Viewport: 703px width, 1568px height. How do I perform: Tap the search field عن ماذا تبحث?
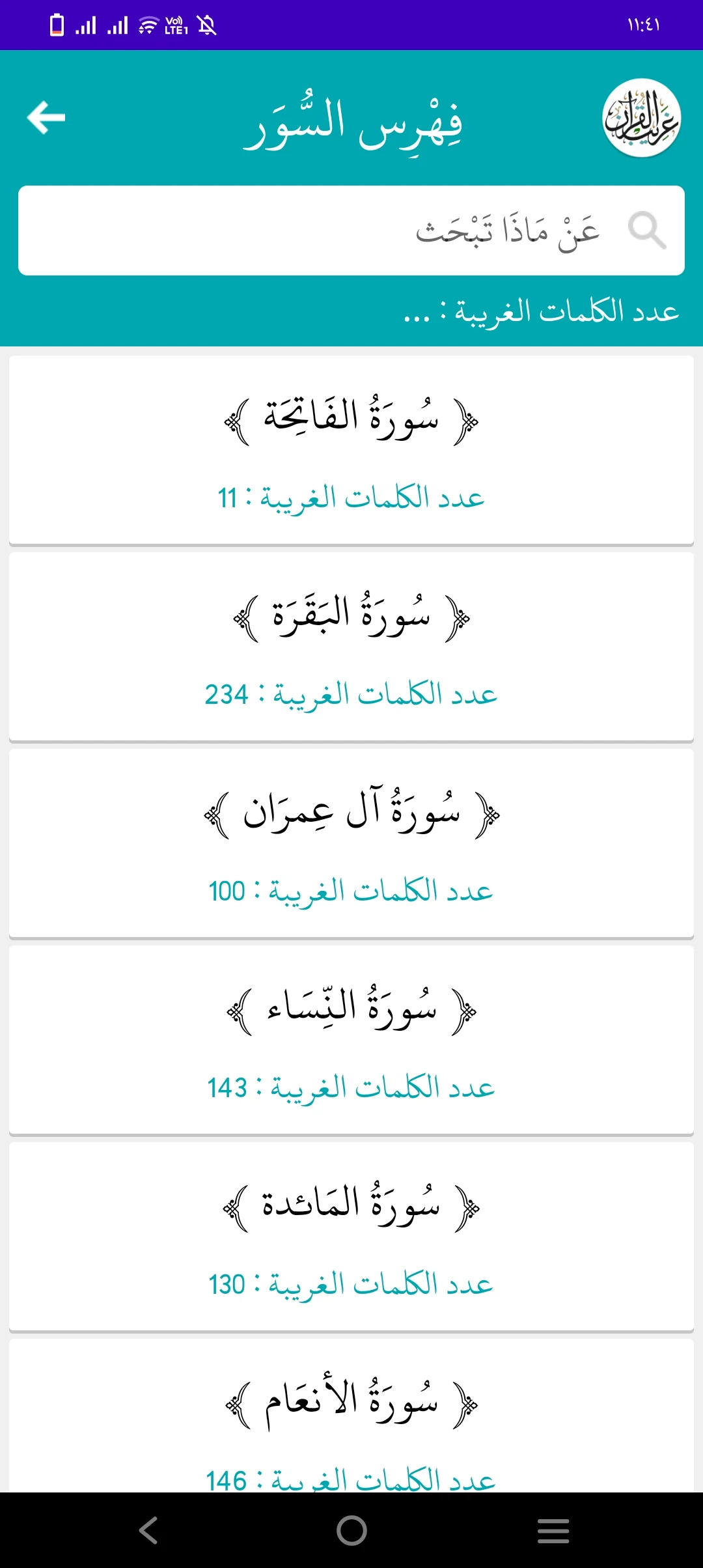click(x=351, y=231)
